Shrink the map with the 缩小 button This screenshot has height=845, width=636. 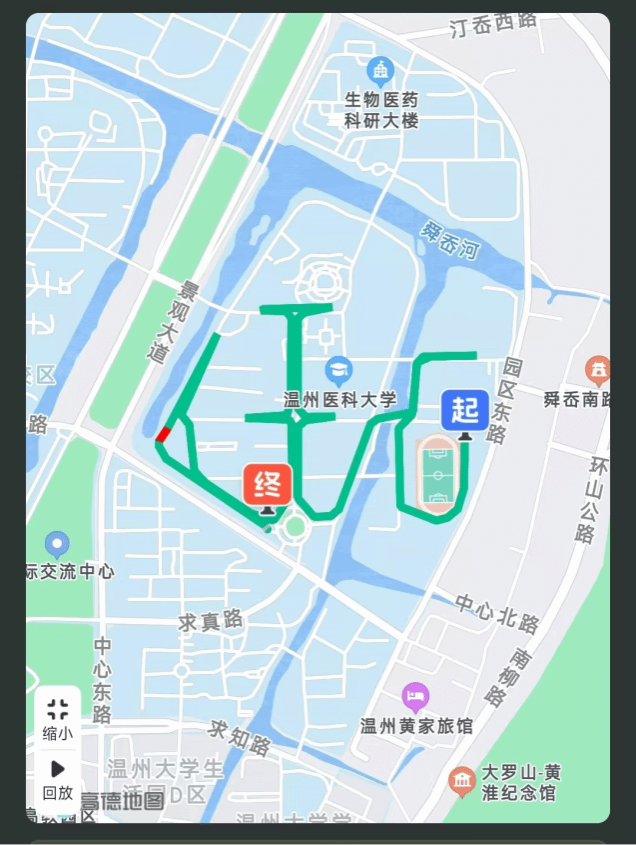click(57, 718)
